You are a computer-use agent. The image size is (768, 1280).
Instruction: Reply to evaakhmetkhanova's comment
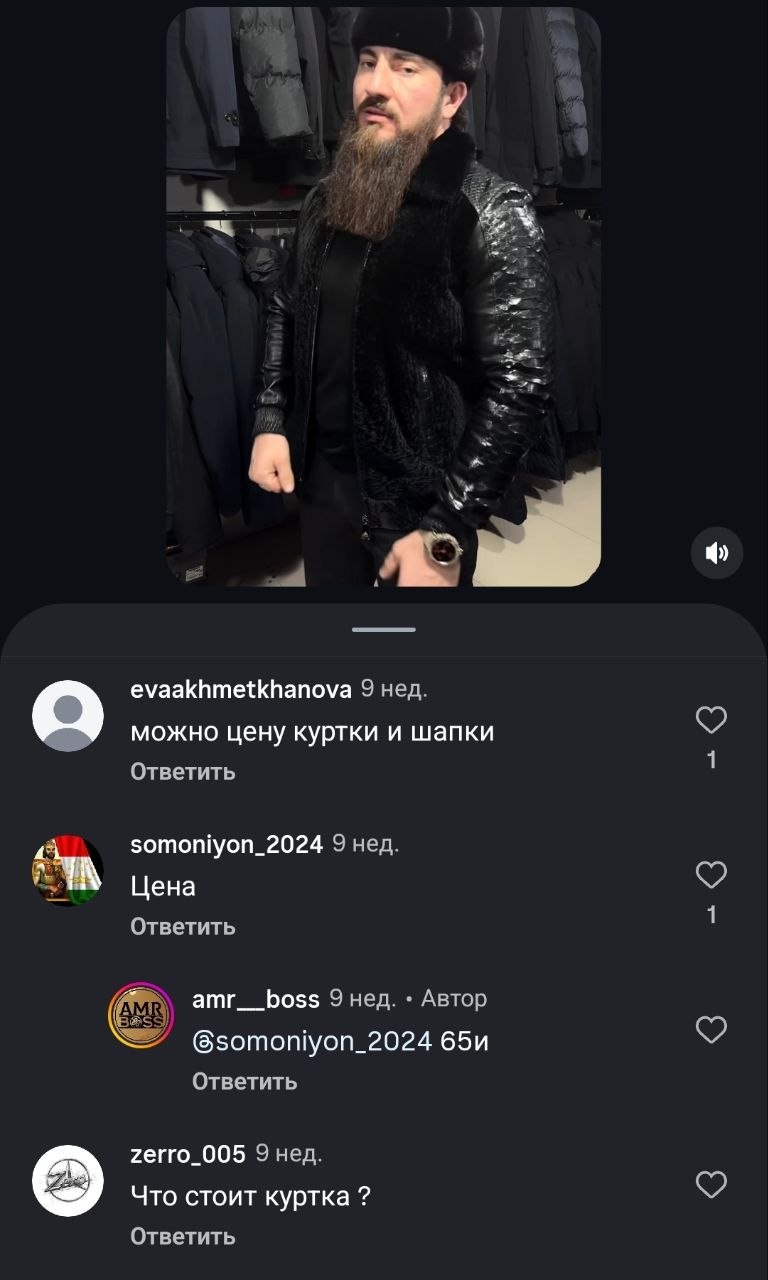(x=183, y=772)
